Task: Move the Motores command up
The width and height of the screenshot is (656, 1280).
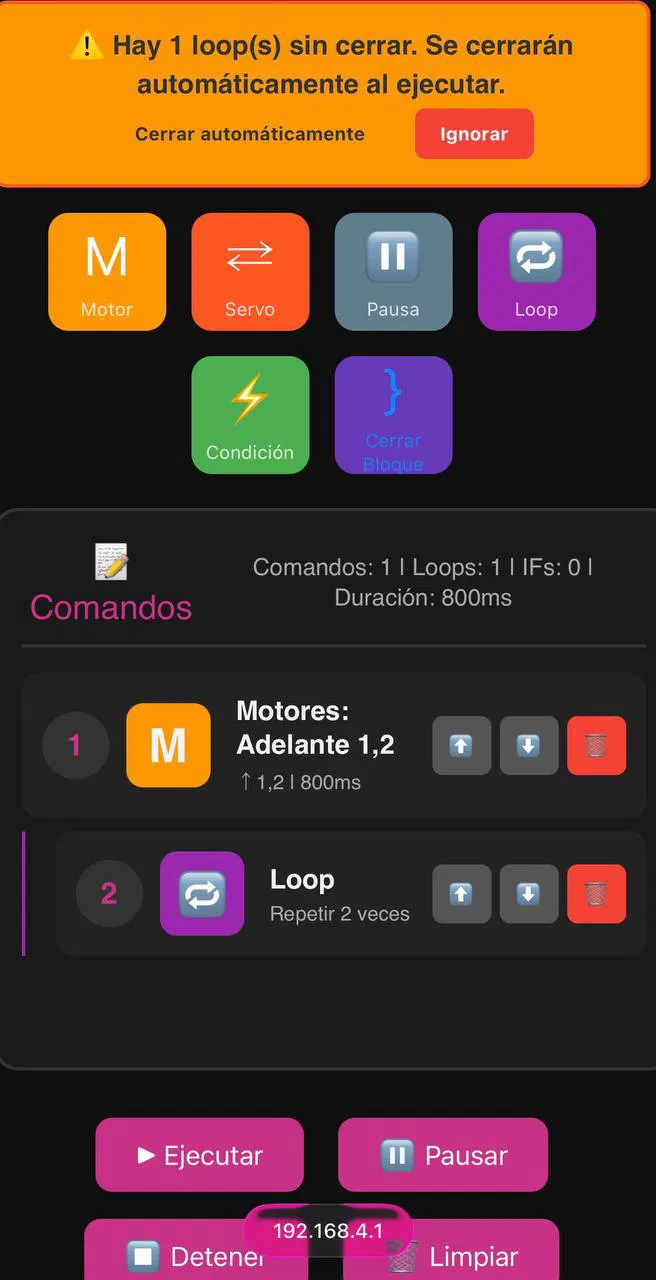Action: pyautogui.click(x=461, y=745)
